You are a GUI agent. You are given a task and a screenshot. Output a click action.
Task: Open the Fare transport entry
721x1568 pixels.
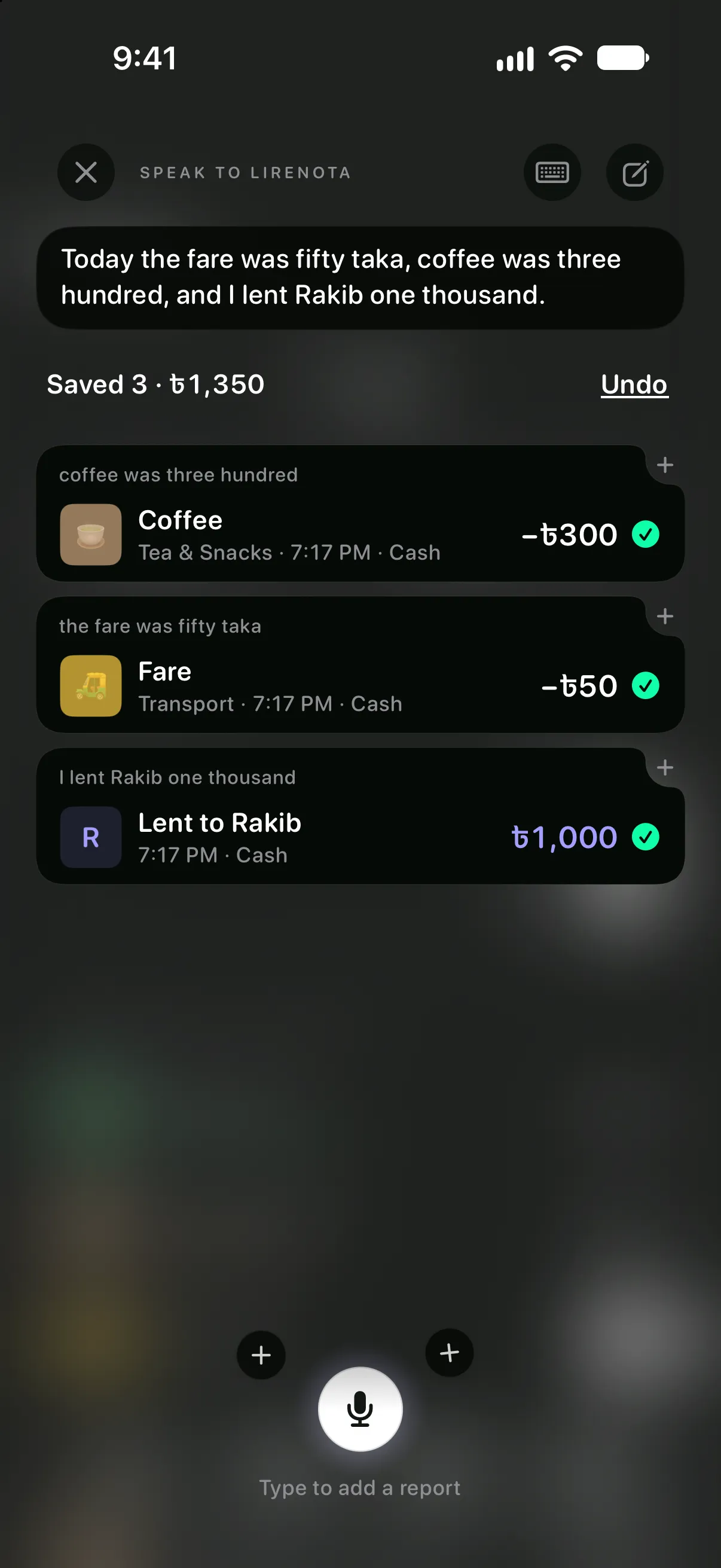click(360, 665)
